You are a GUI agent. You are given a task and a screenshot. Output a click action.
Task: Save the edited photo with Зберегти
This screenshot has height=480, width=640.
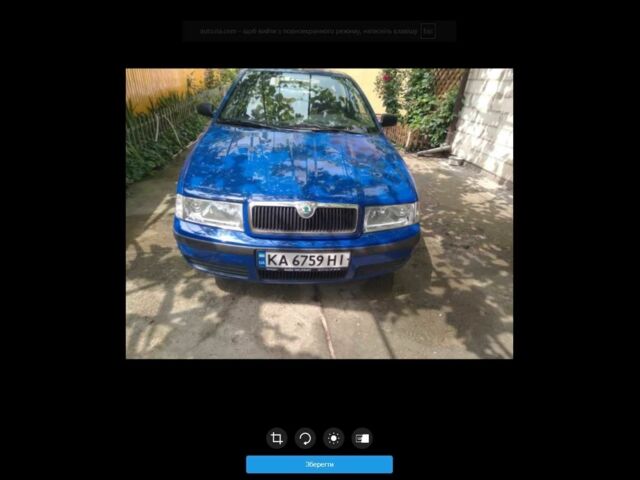tap(319, 464)
